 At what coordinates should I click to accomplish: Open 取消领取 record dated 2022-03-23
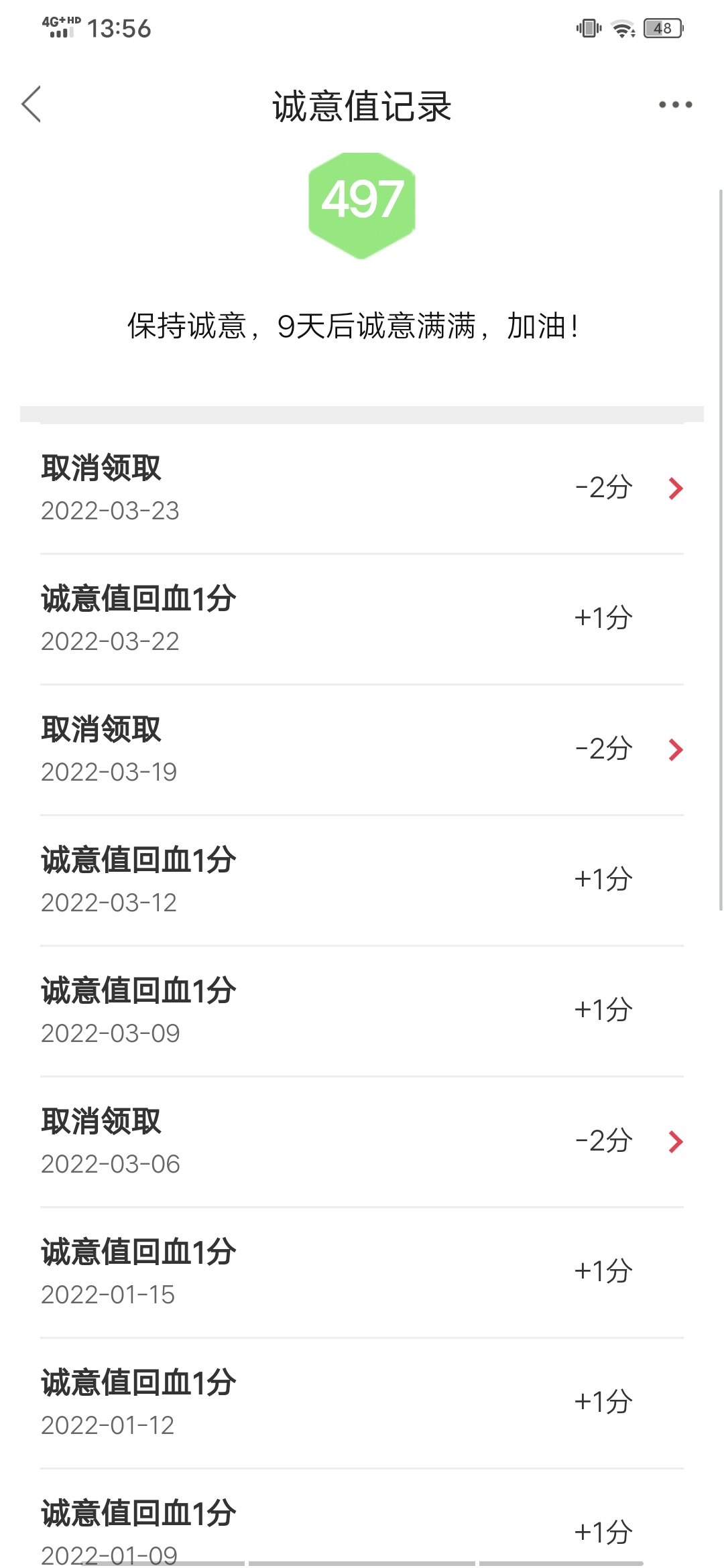pyautogui.click(x=362, y=488)
